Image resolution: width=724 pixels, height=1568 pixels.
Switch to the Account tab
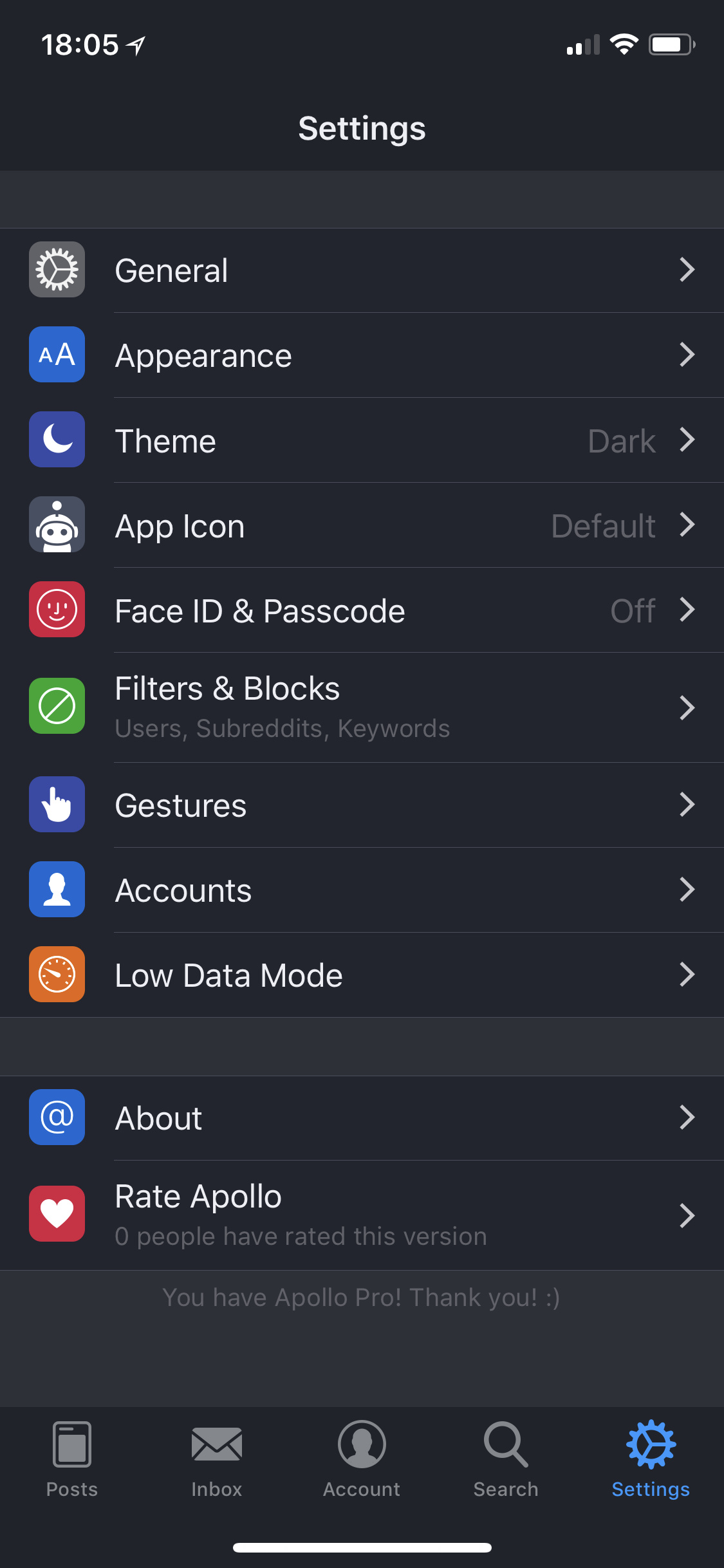362,1459
